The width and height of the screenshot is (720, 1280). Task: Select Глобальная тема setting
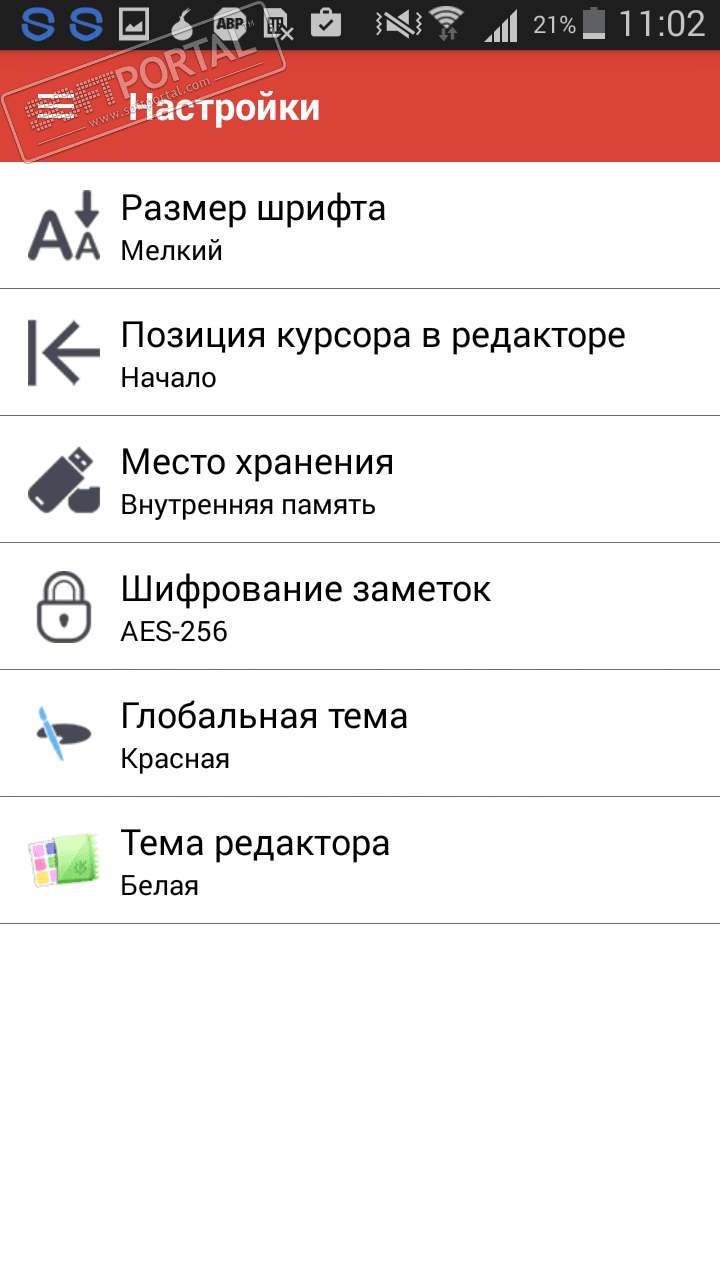360,733
